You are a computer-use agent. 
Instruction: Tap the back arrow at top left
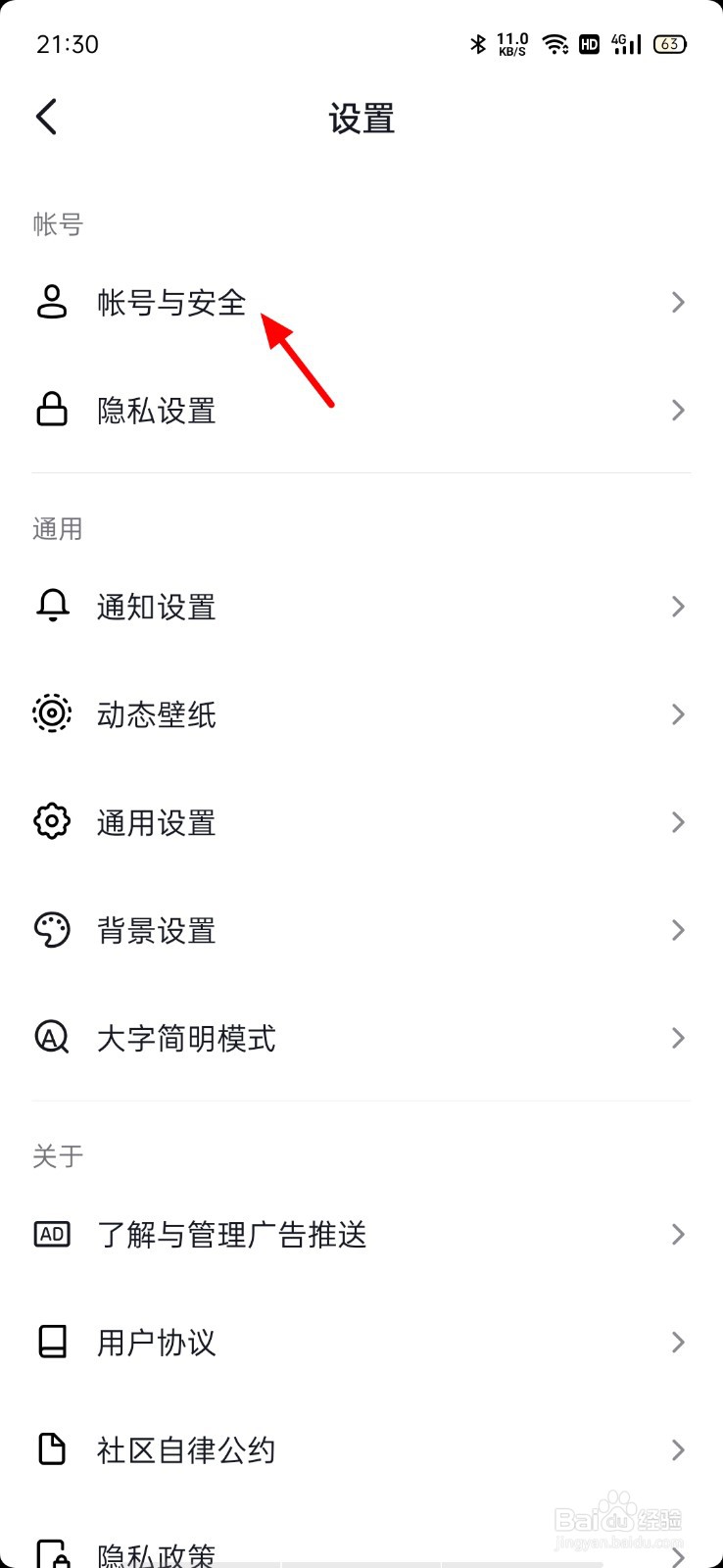pos(46,116)
